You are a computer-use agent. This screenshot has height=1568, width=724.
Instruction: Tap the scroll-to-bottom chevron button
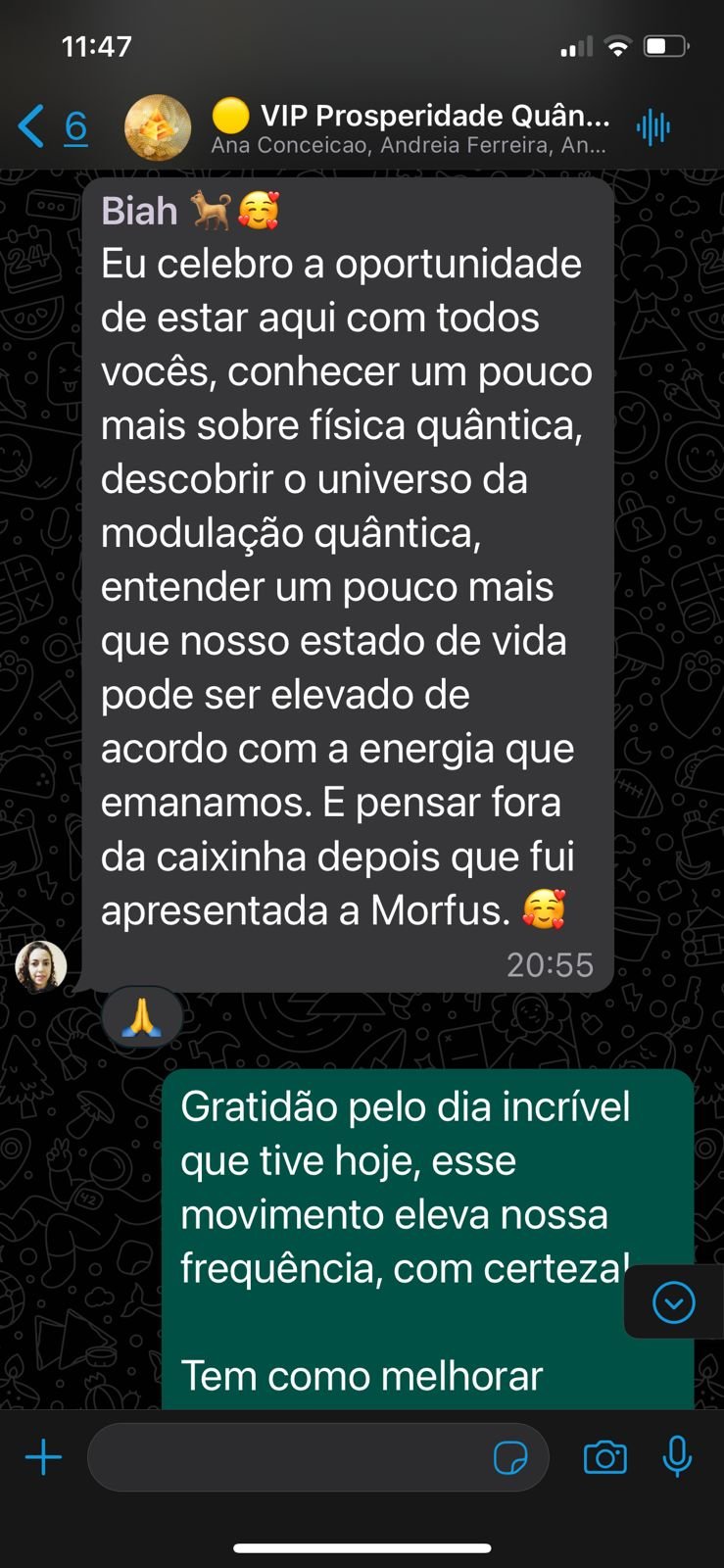coord(672,1302)
